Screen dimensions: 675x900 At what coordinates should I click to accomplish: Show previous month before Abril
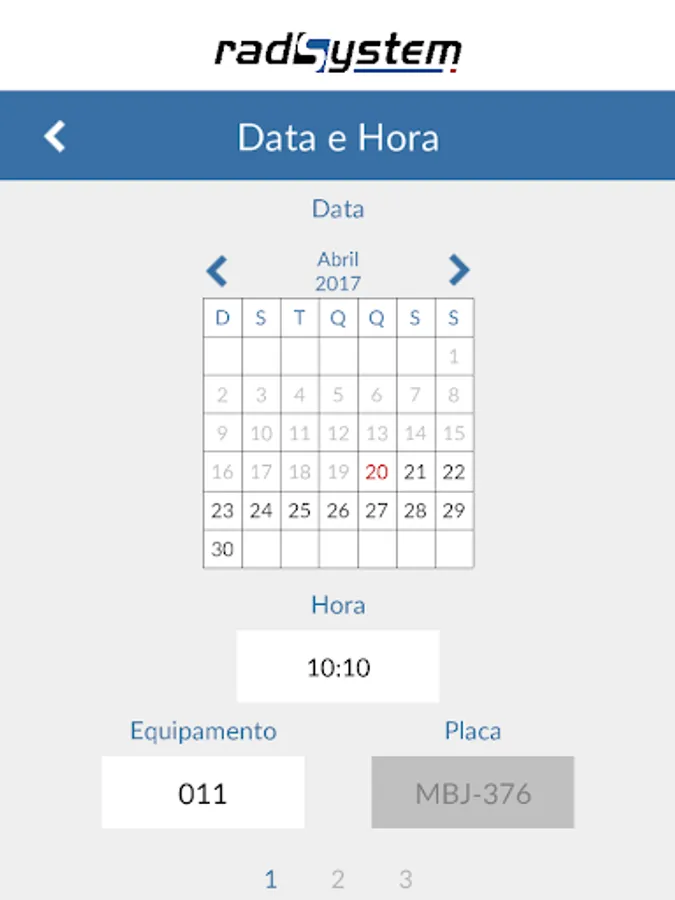click(217, 270)
